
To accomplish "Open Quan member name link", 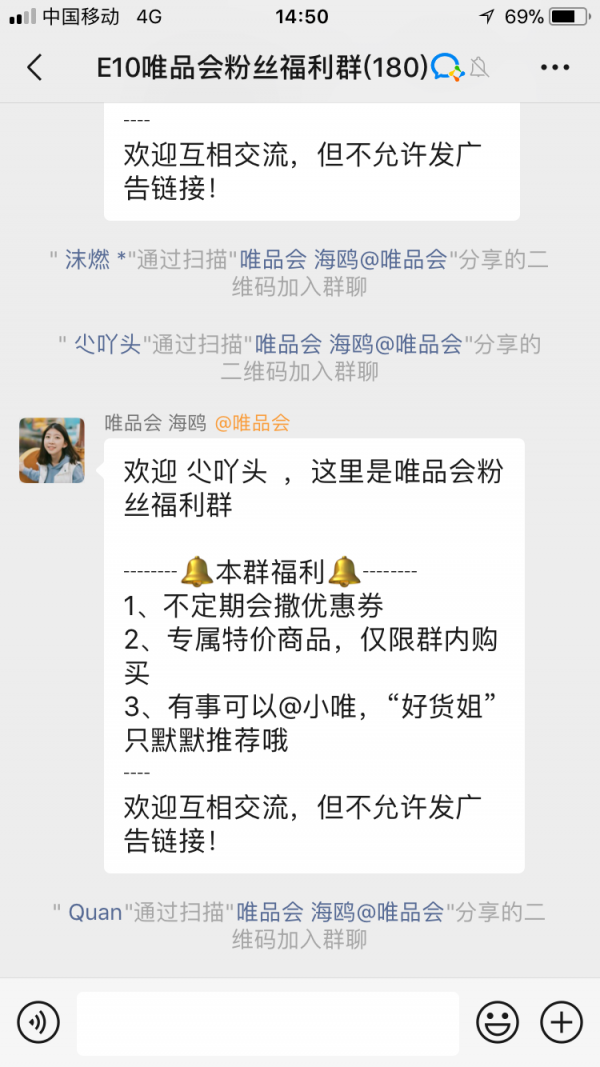I will pyautogui.click(x=95, y=912).
